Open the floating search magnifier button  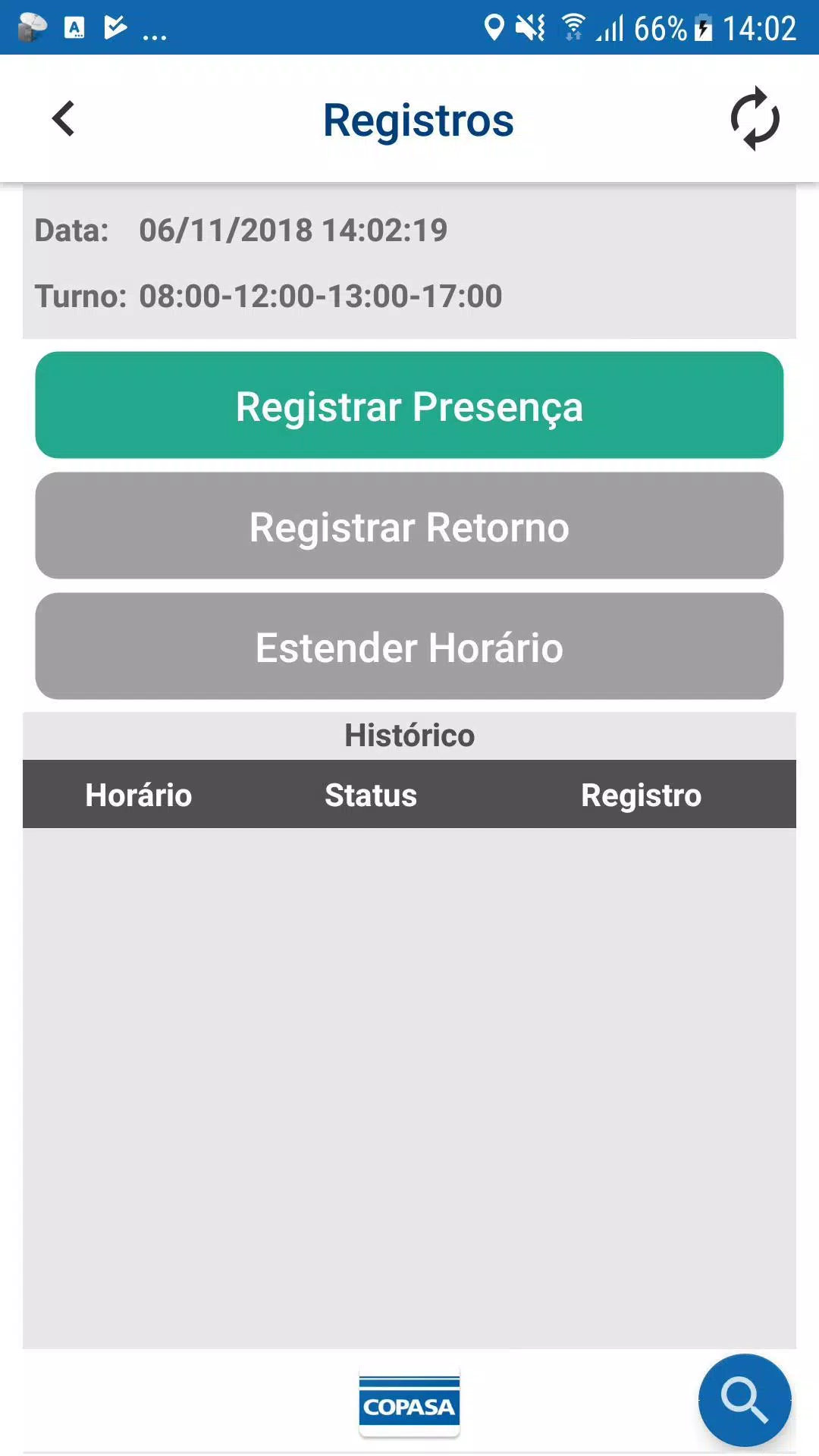click(745, 1400)
